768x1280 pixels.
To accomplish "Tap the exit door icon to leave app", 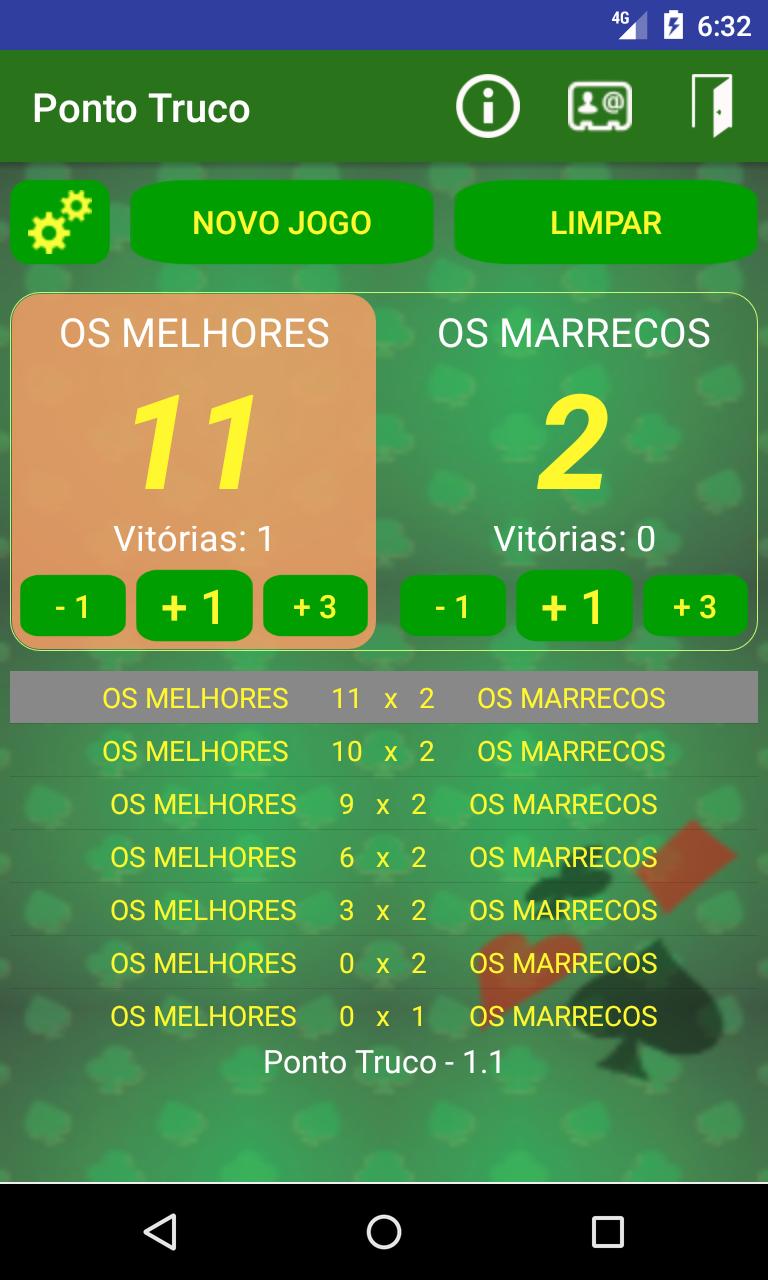I will point(713,105).
